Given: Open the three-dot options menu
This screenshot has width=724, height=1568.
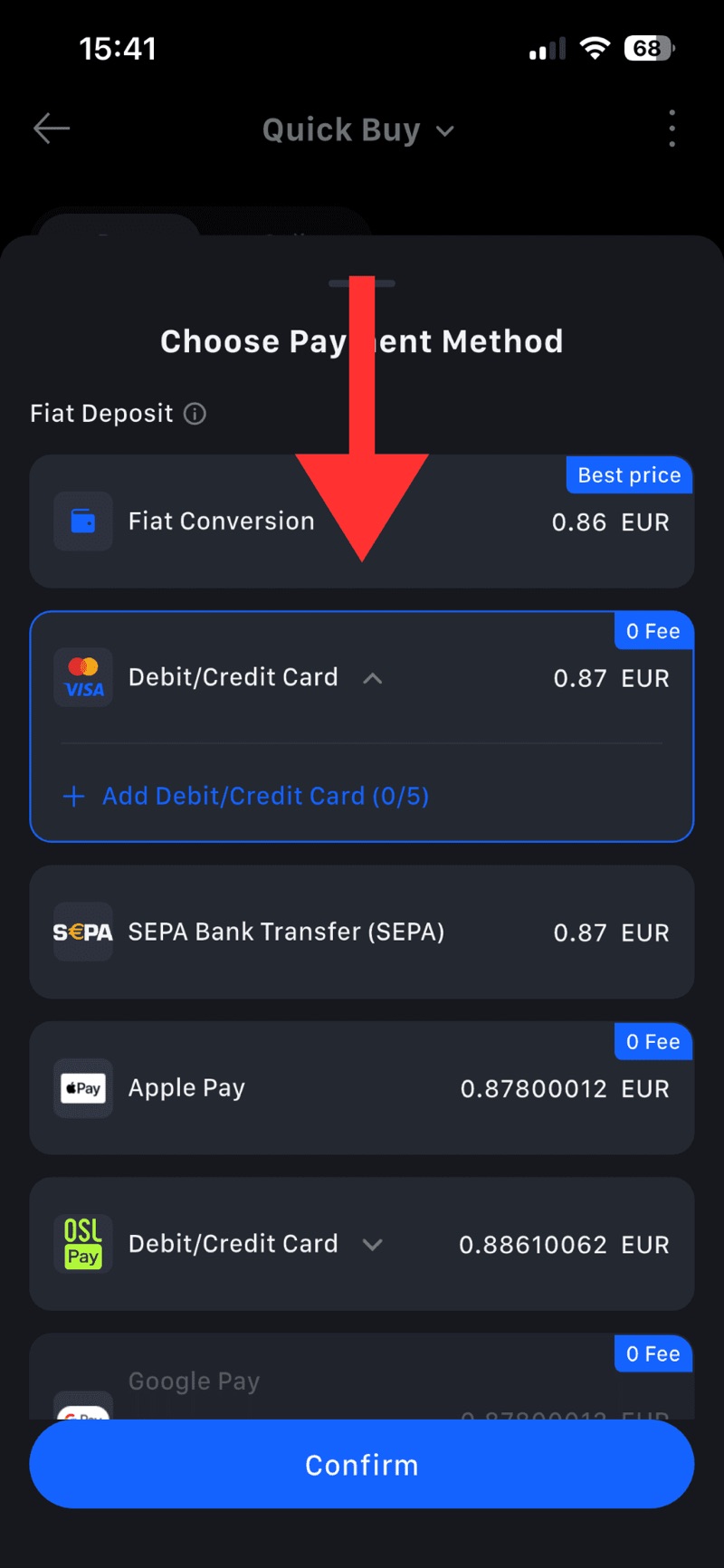Looking at the screenshot, I should [x=672, y=129].
